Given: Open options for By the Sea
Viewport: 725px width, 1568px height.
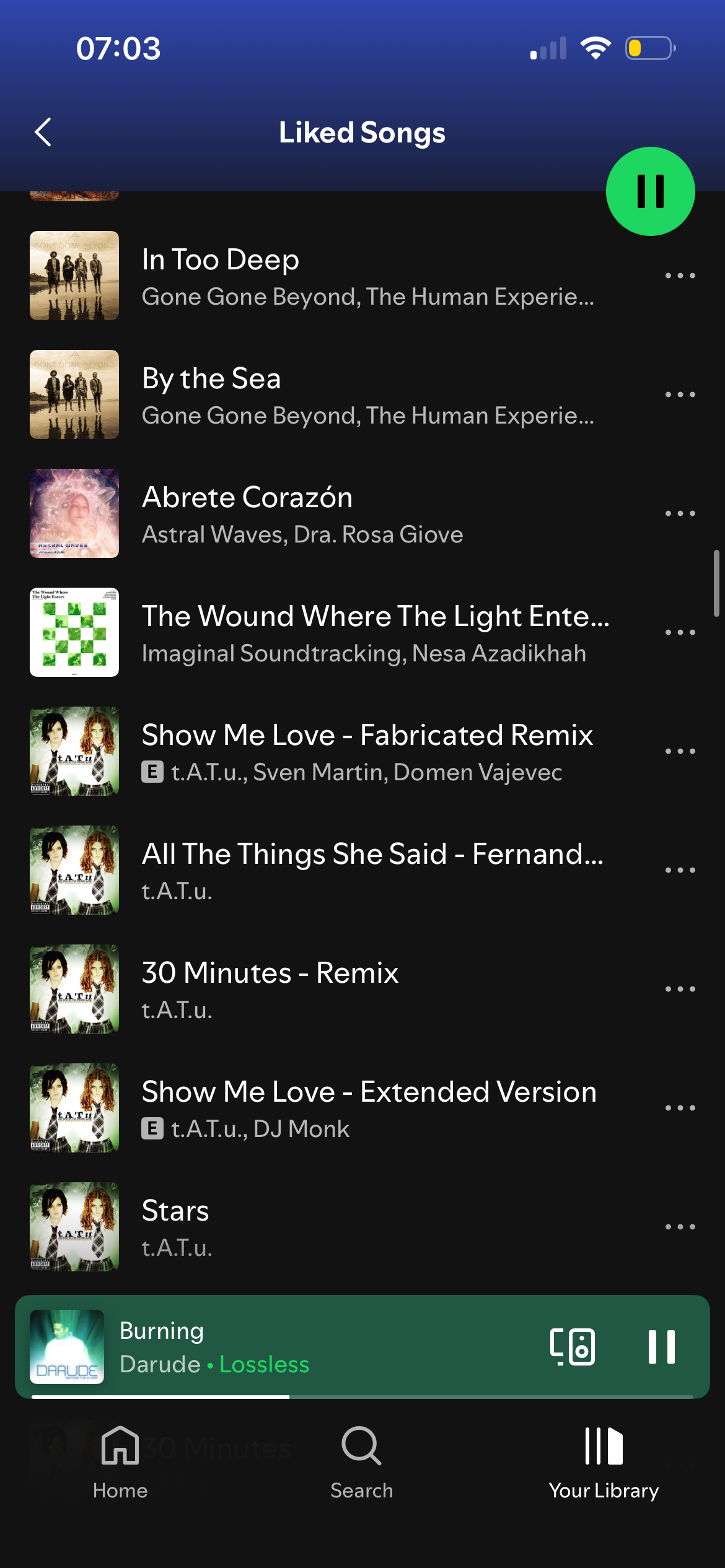Looking at the screenshot, I should tap(680, 394).
